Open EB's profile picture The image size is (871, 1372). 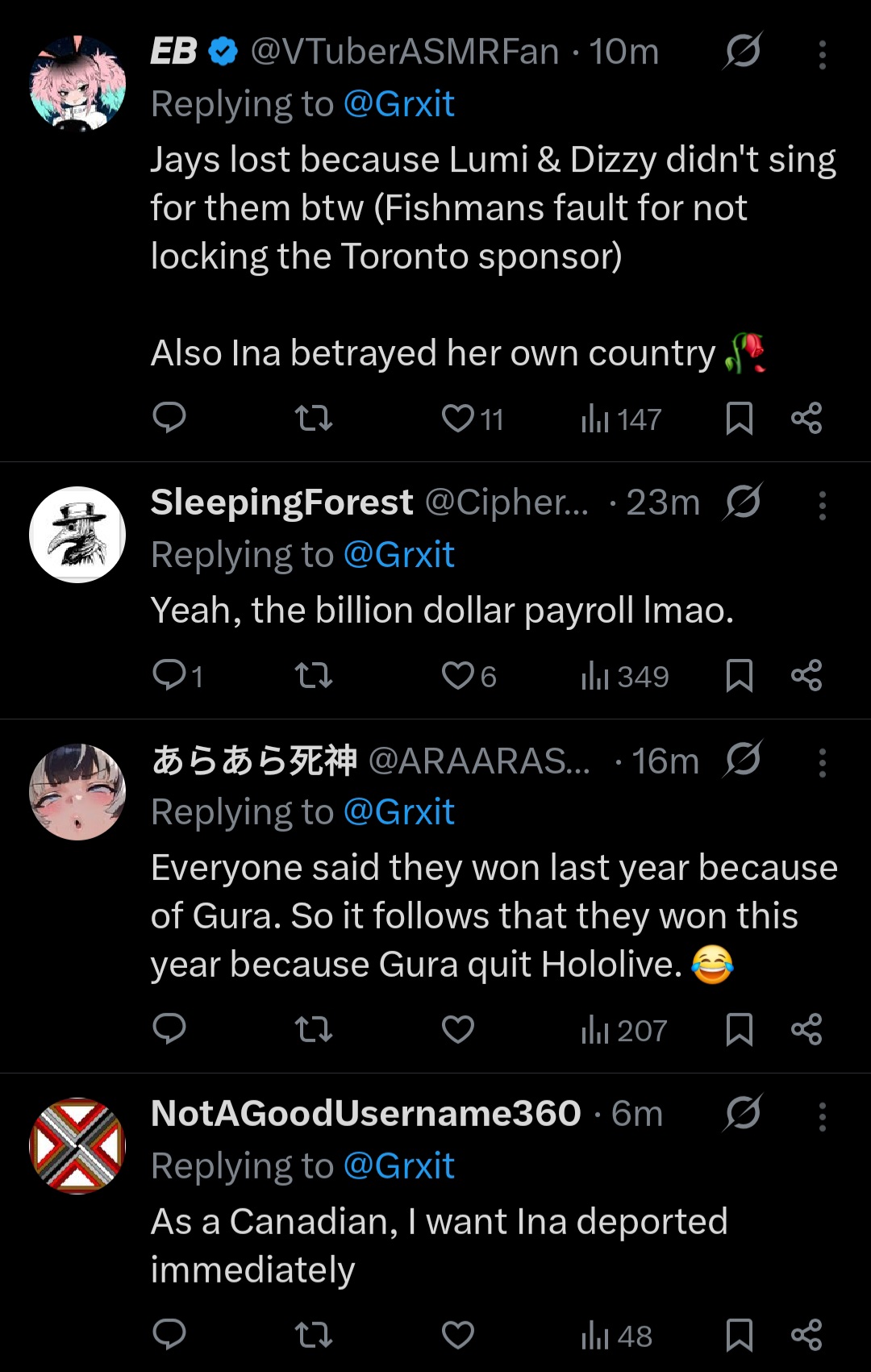(x=77, y=84)
